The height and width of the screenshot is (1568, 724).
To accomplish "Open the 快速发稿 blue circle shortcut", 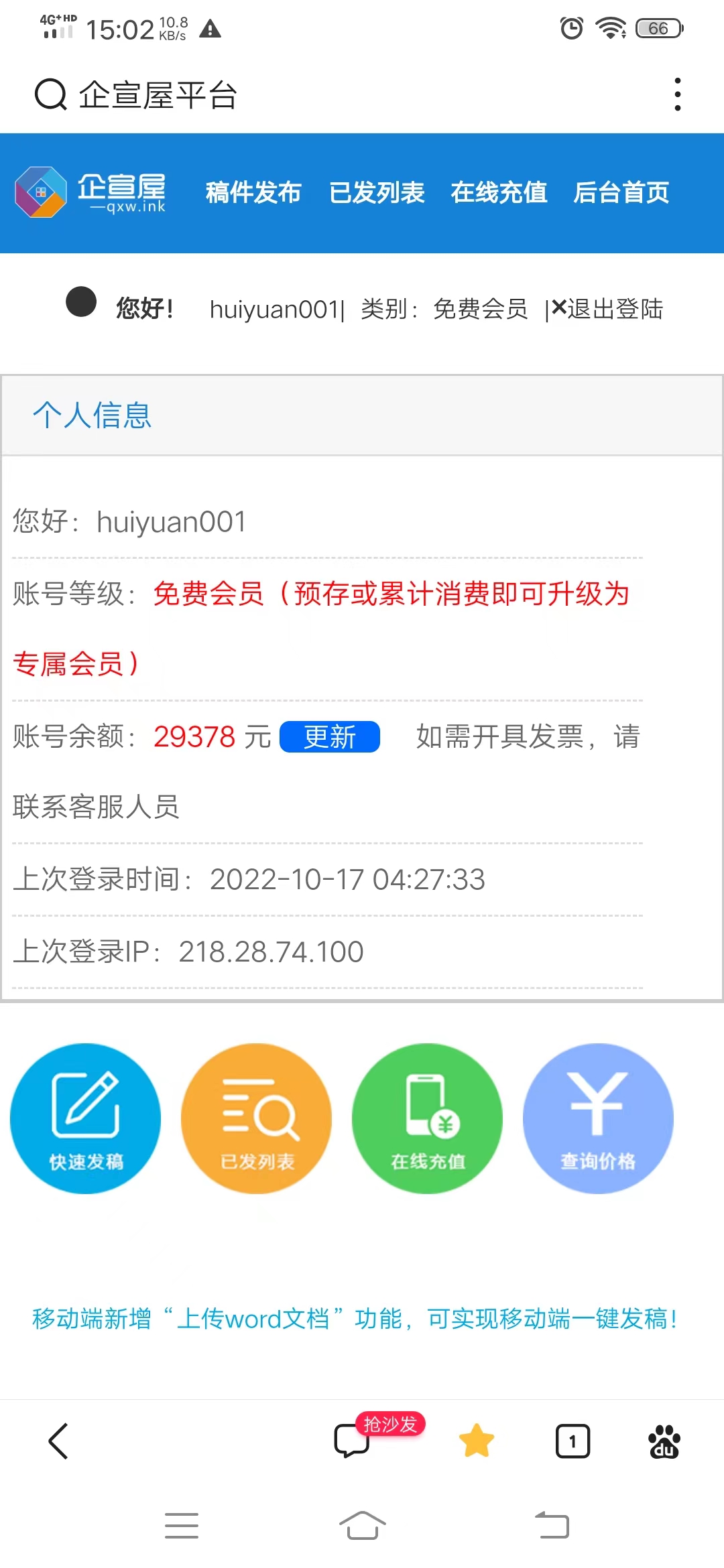I will pyautogui.click(x=86, y=1118).
